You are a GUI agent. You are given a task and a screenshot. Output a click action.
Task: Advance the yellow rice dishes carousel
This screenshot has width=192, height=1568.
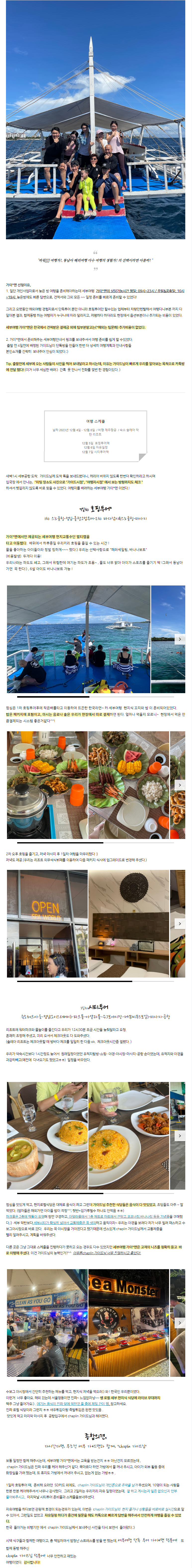(179, 1135)
